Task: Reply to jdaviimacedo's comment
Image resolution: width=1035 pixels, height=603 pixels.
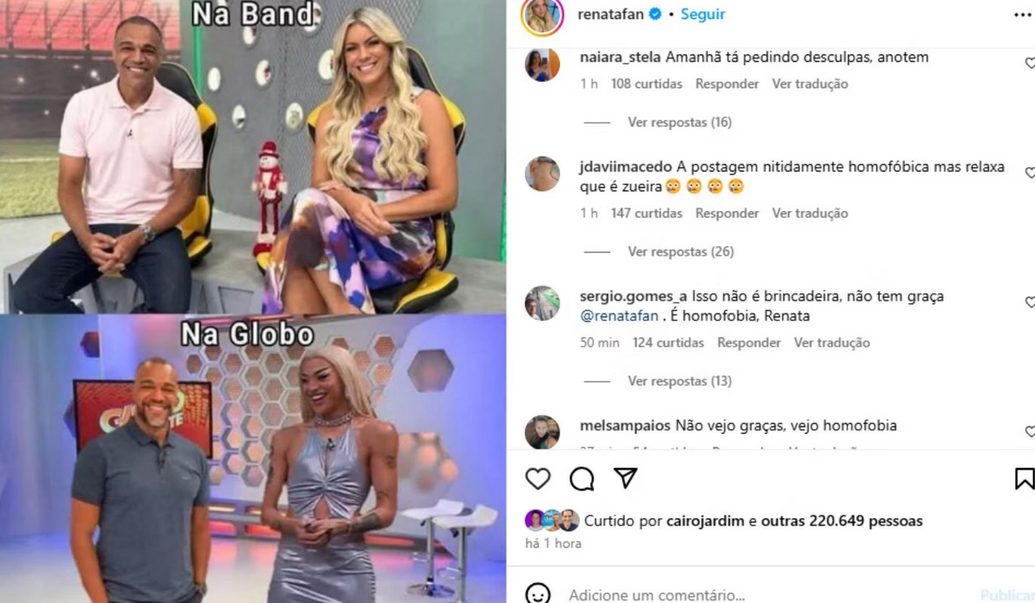Action: click(x=727, y=213)
